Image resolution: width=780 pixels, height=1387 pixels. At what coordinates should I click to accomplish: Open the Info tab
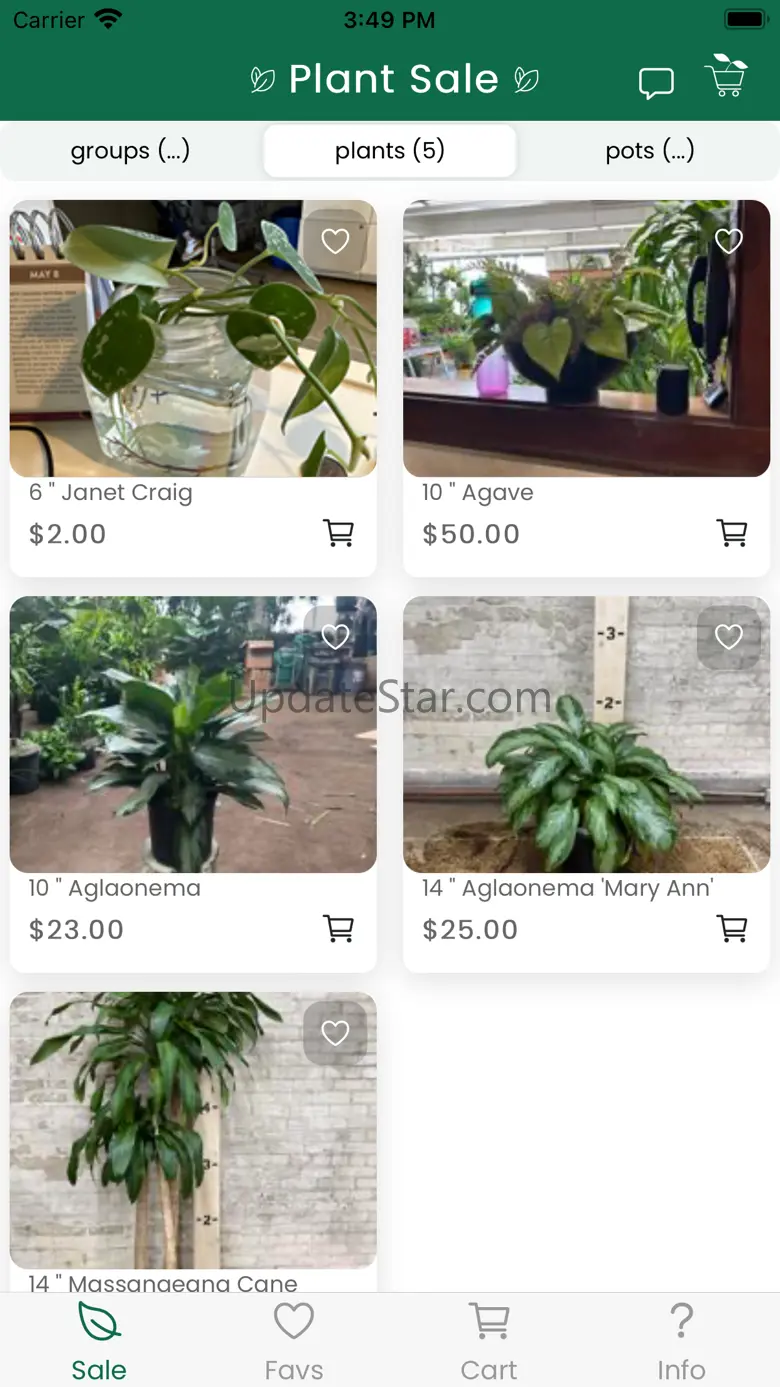tap(681, 1342)
